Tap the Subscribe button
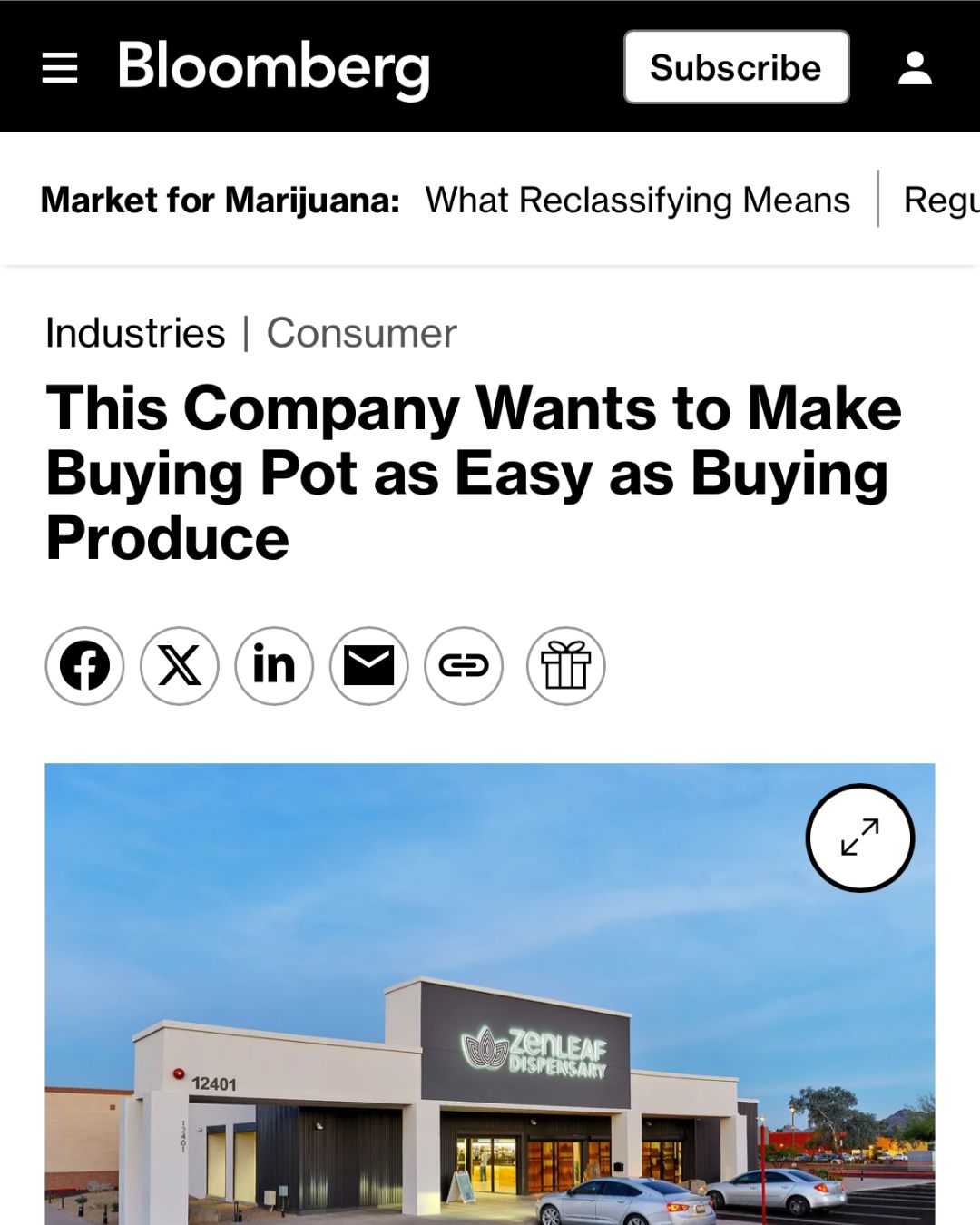The image size is (980, 1225). click(736, 67)
